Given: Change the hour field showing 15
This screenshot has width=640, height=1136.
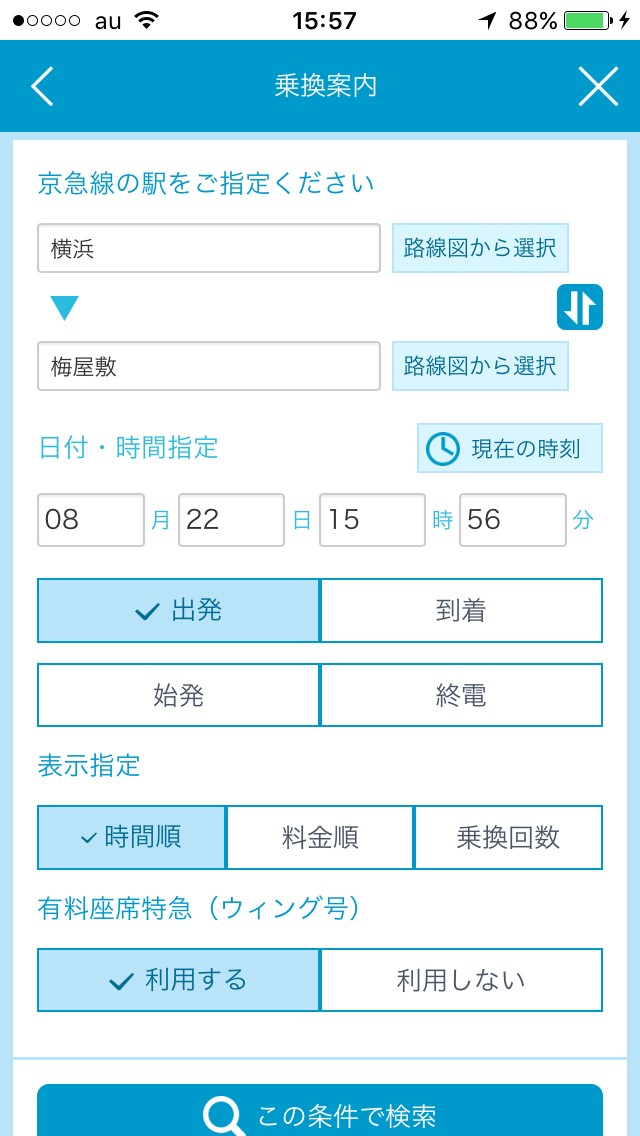Looking at the screenshot, I should tap(373, 519).
